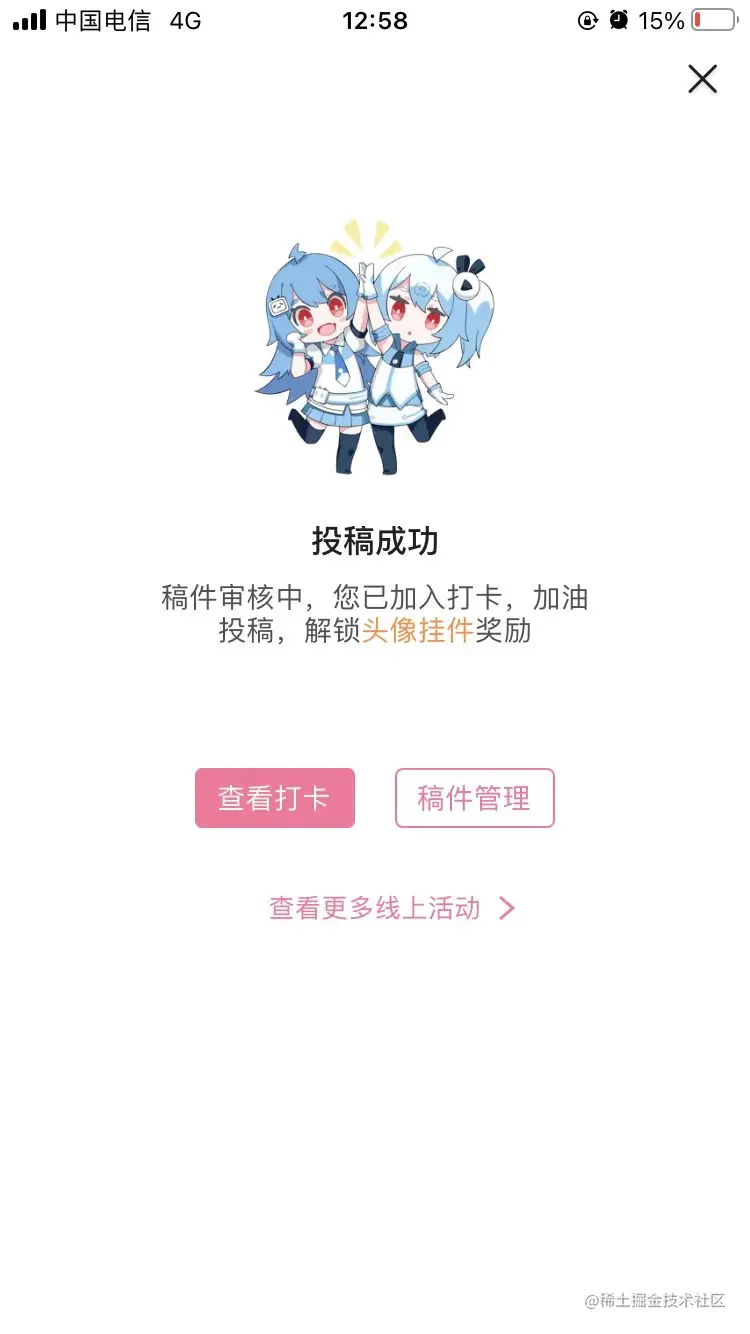Close the submission success page
Screen dimensions: 750x1334
[x=702, y=79]
